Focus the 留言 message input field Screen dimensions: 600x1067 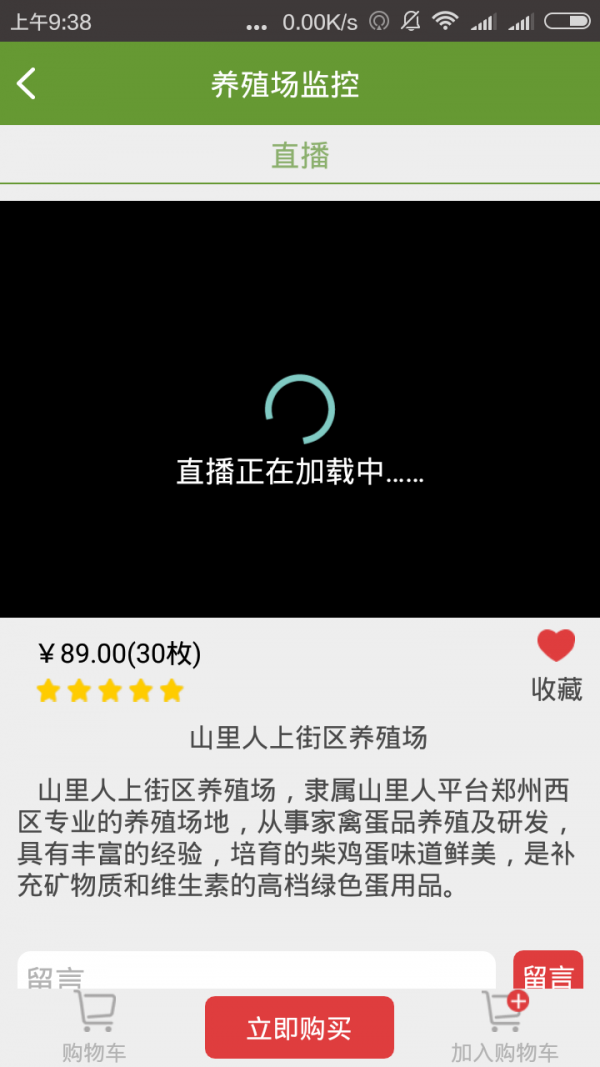256,972
